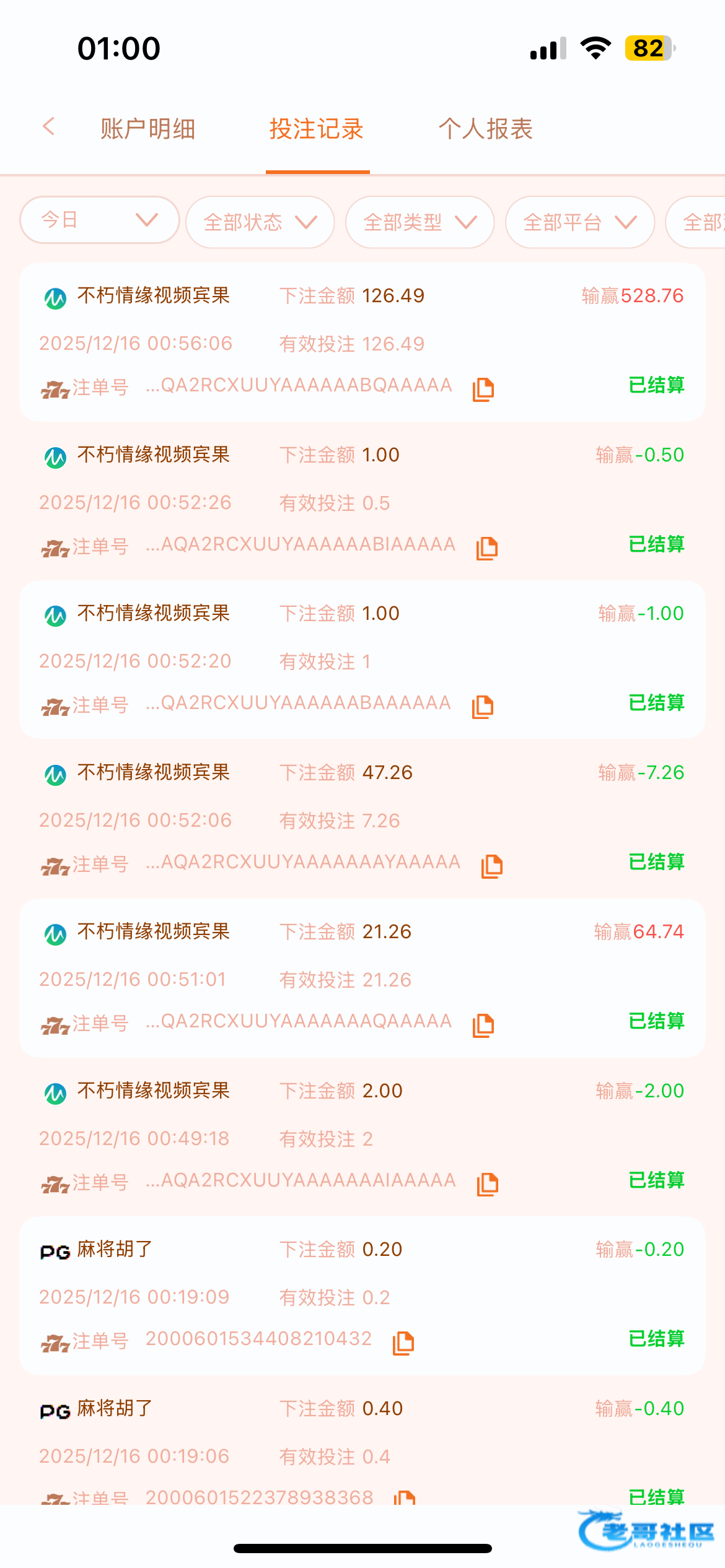
Task: Copy order number 2000601534408210432
Action: 403,1343
